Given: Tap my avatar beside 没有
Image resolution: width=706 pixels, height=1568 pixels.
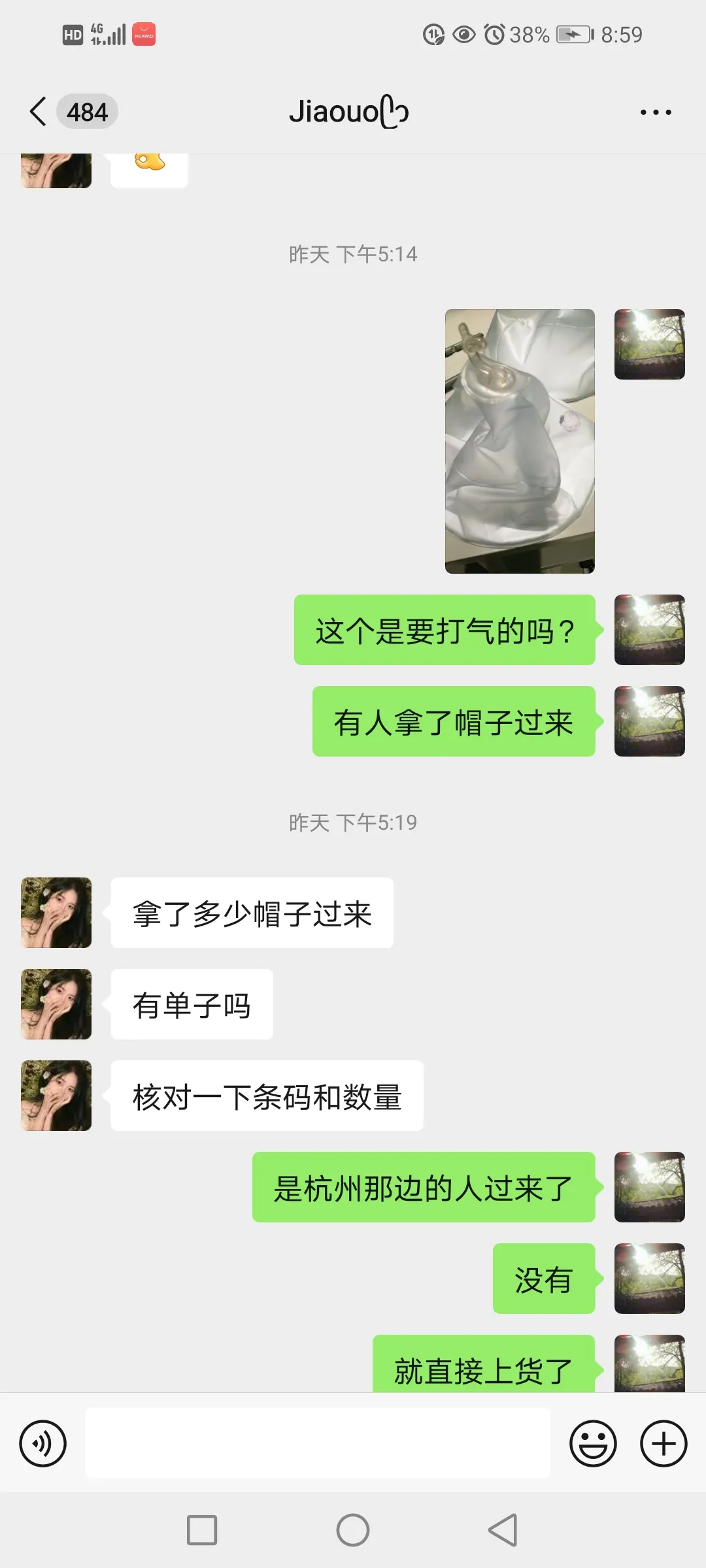Looking at the screenshot, I should pyautogui.click(x=649, y=1279).
